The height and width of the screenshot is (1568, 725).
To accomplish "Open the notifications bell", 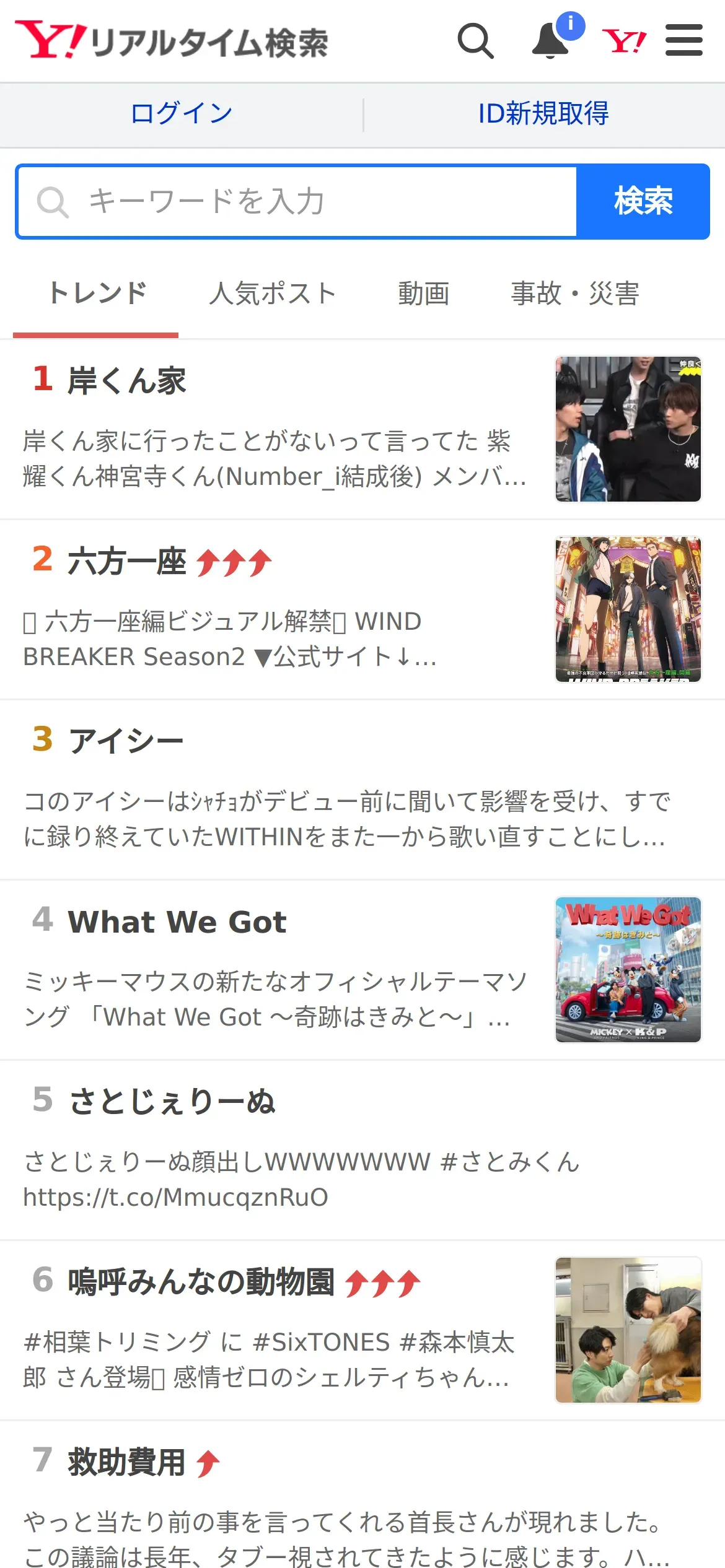I will point(551,41).
